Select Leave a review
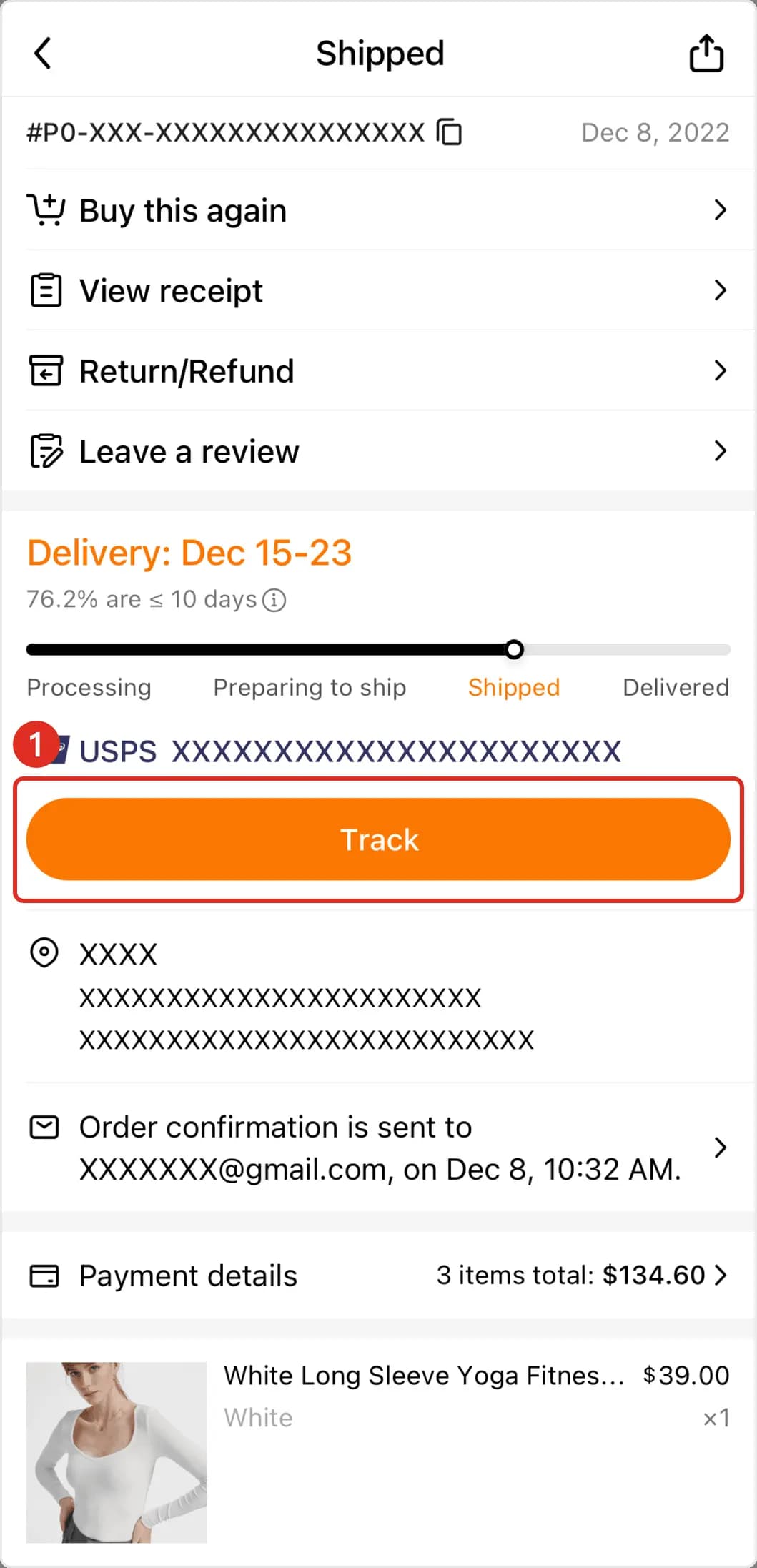The height and width of the screenshot is (1568, 757). 377,451
